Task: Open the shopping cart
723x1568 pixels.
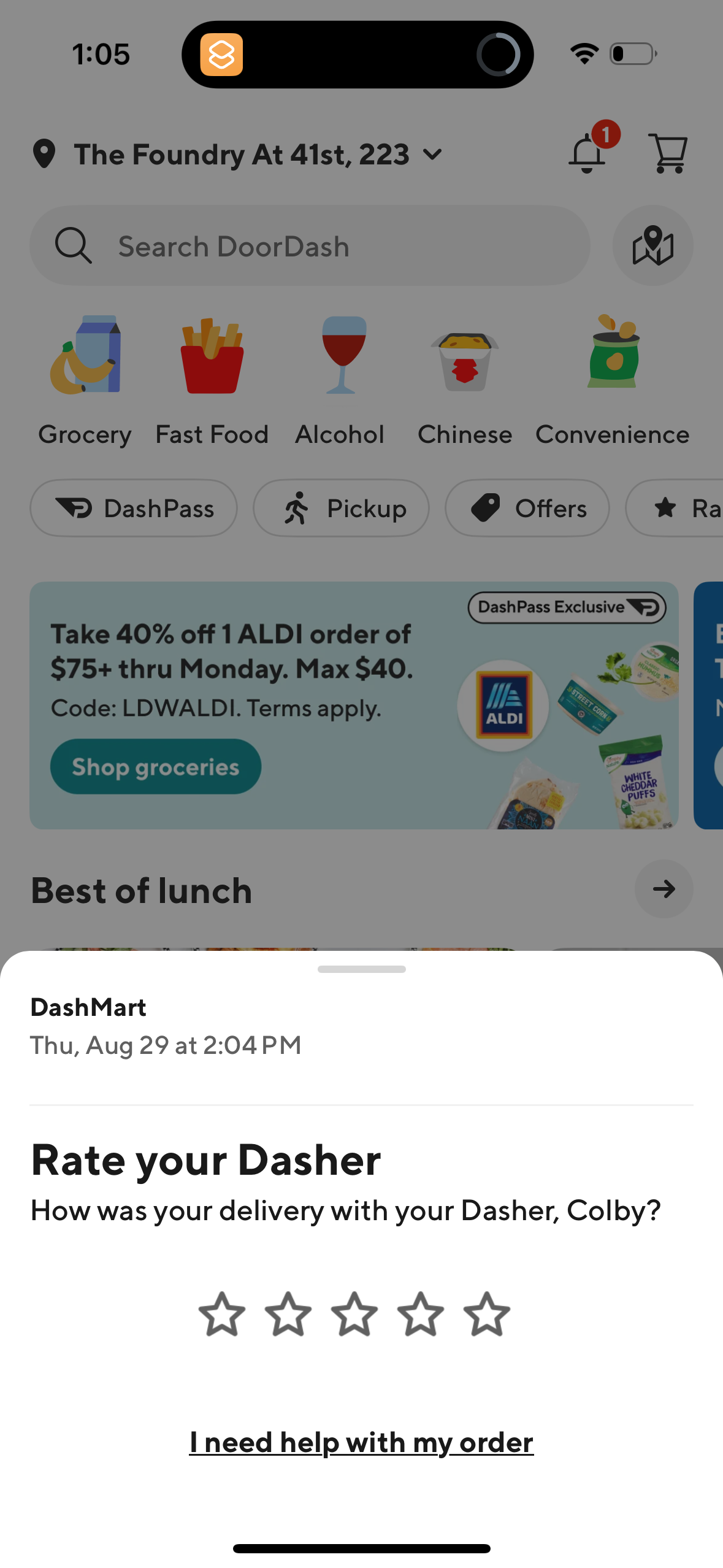Action: 668,153
